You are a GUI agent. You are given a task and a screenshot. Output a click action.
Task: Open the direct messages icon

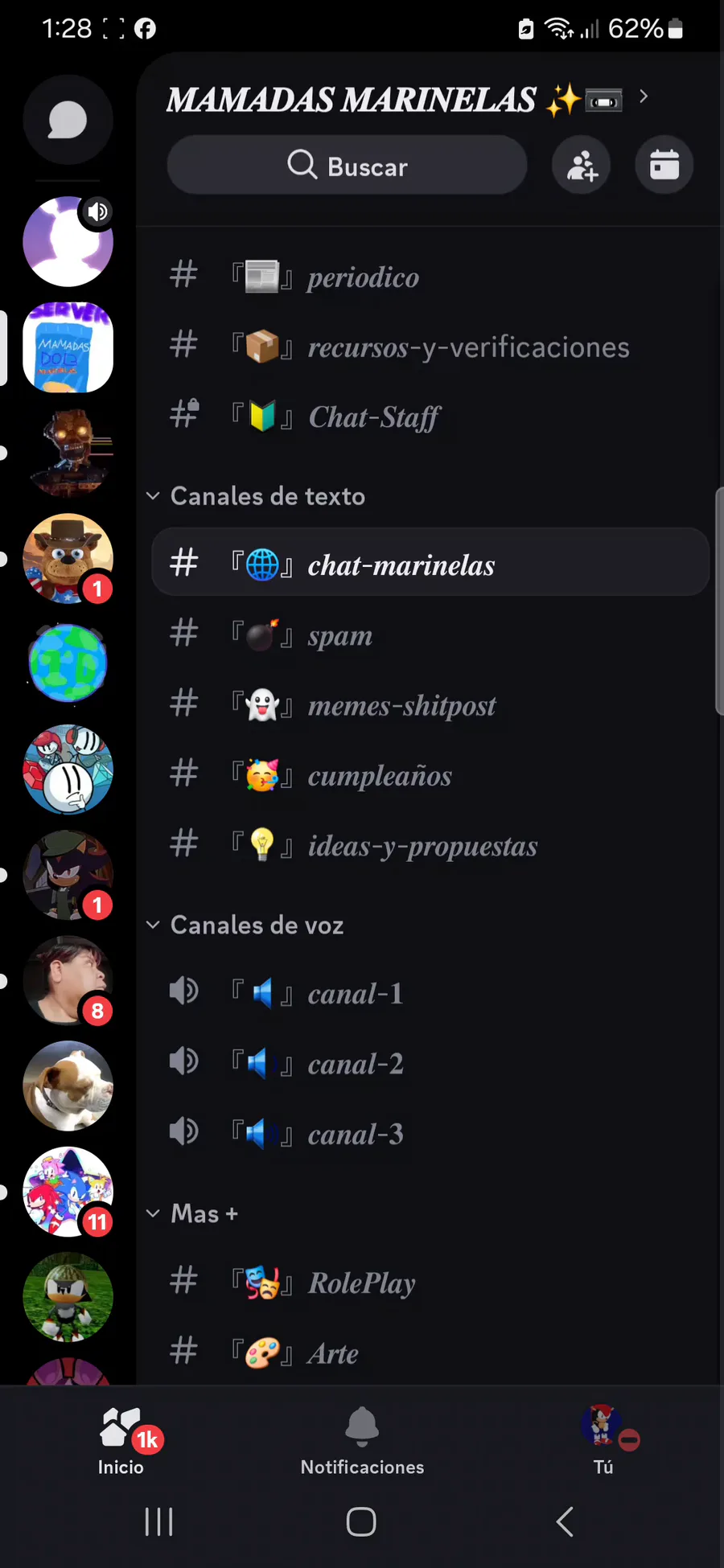pyautogui.click(x=68, y=121)
